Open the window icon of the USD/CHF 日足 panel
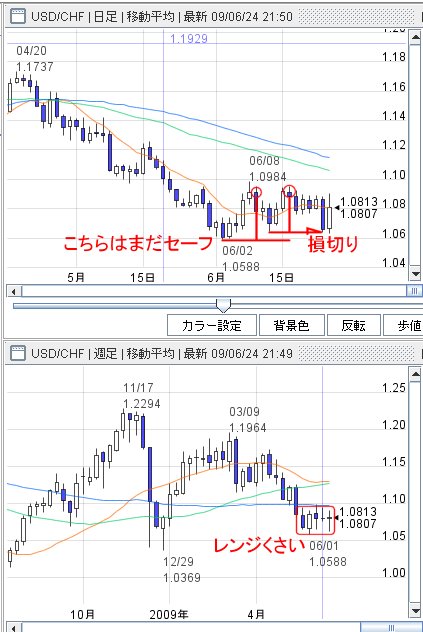 pos(18,16)
